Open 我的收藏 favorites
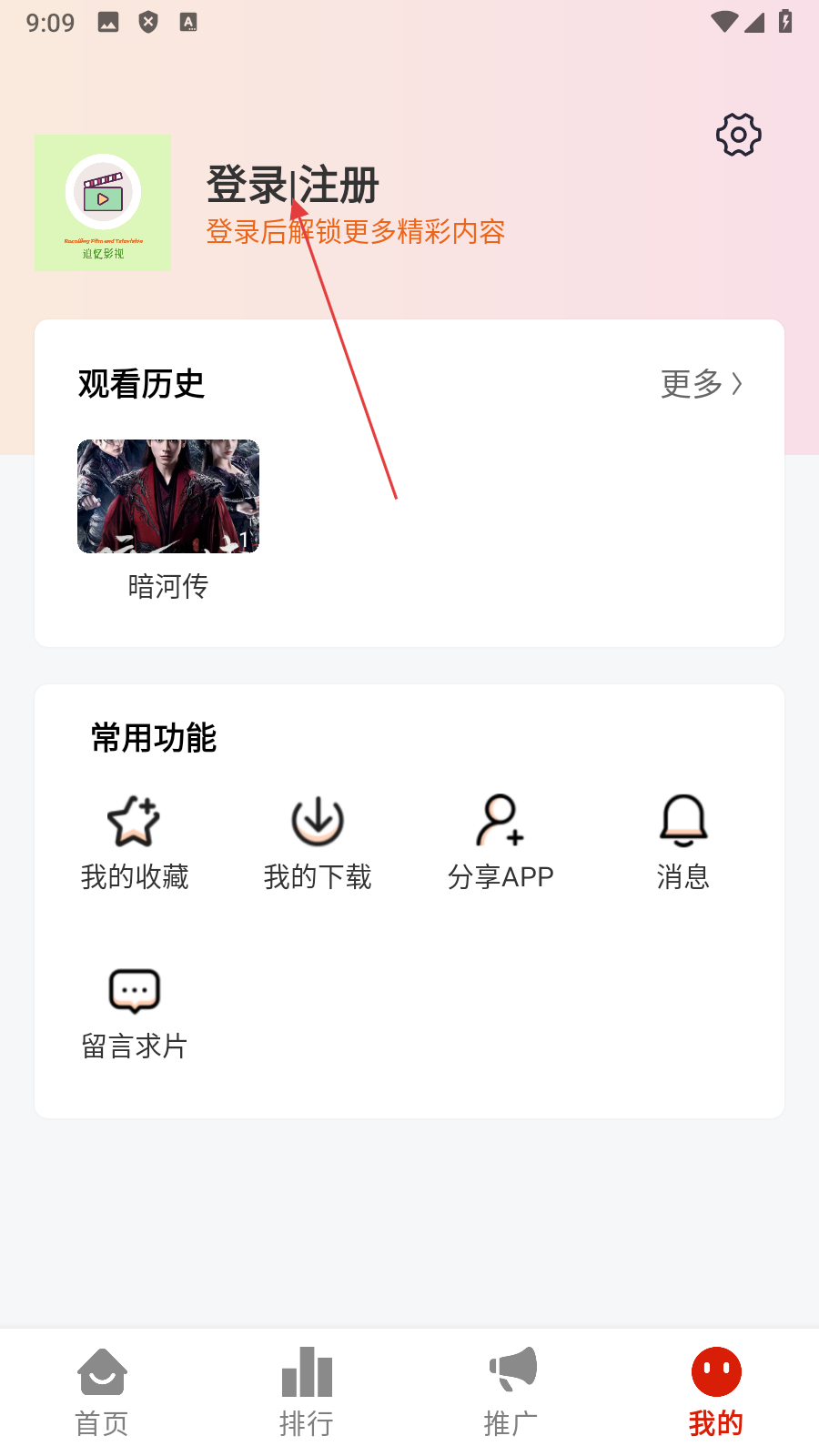819x1456 pixels. tap(135, 843)
